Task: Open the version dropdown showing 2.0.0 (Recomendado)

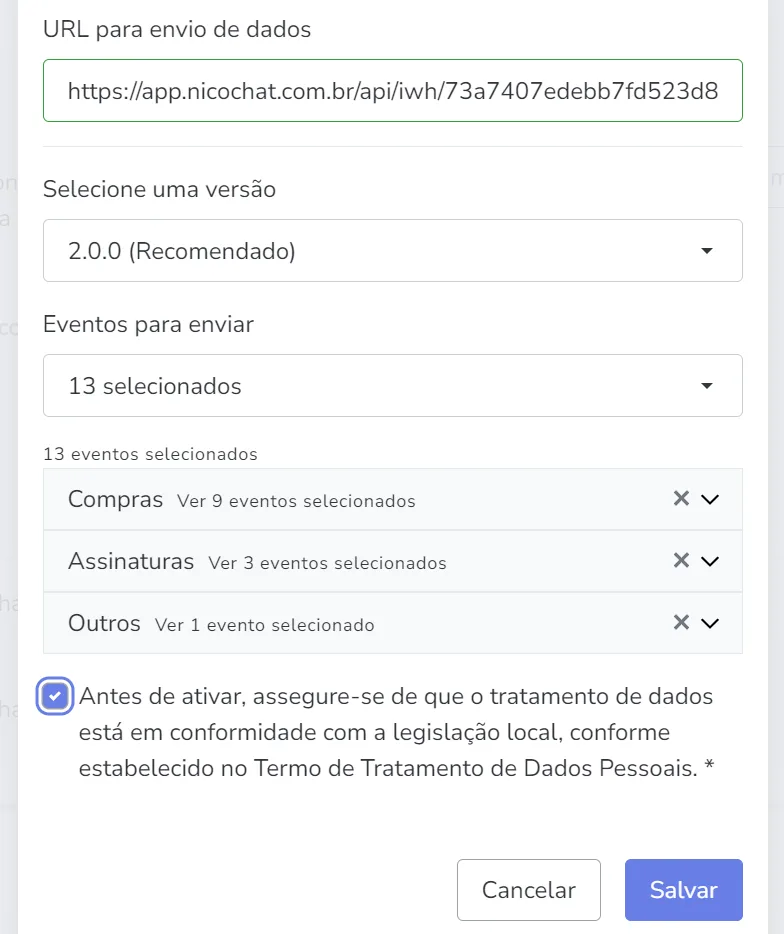Action: pos(393,251)
